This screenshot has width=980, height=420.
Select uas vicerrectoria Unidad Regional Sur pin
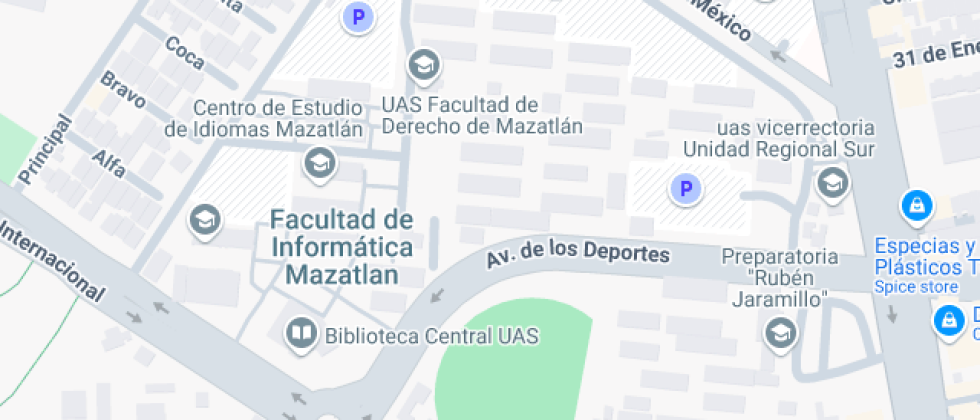click(x=831, y=183)
